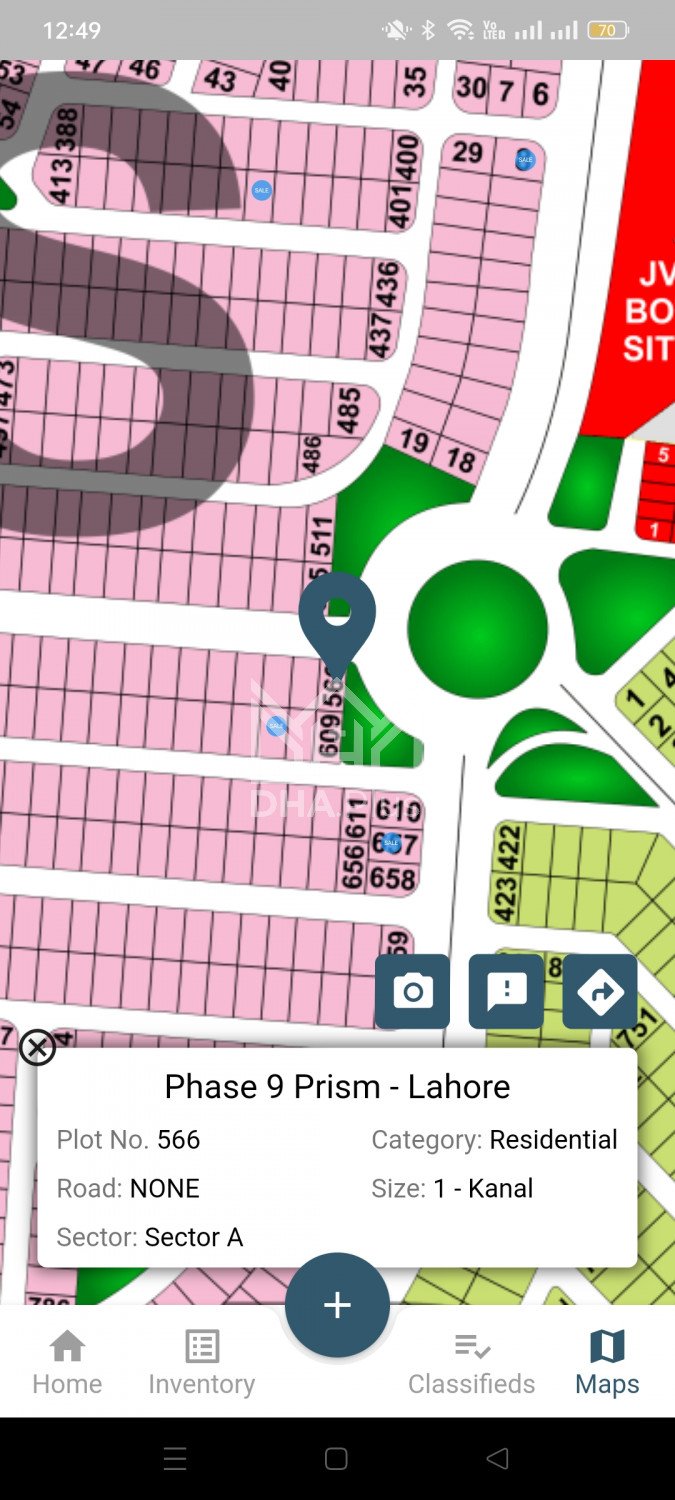Viewport: 675px width, 1500px height.
Task: Close the plot details card
Action: pos(37,1048)
